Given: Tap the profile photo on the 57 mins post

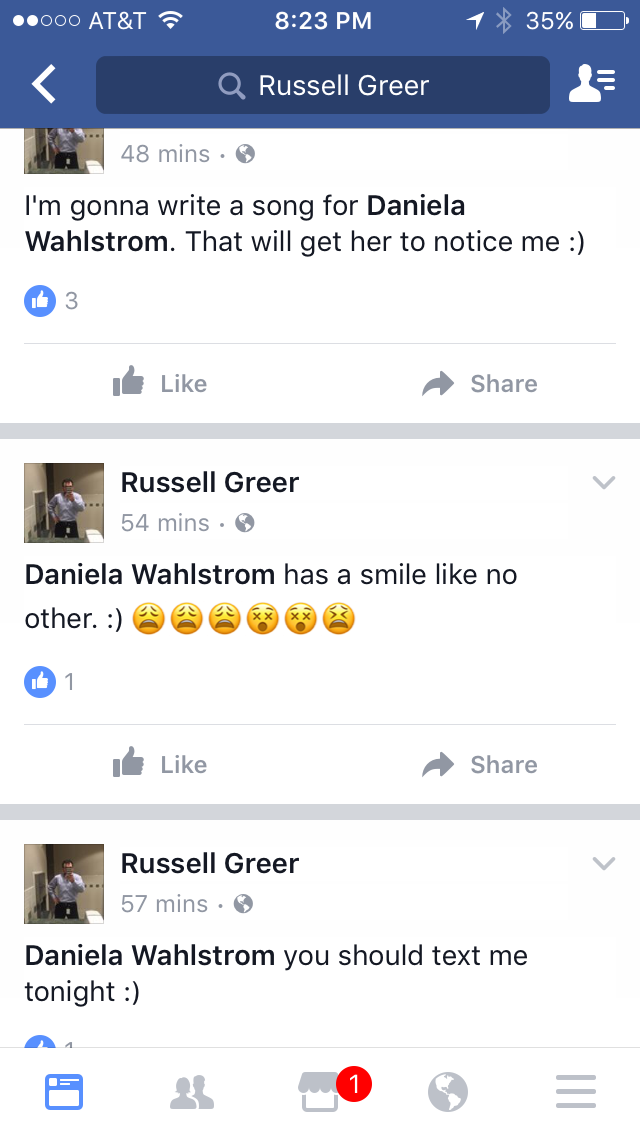Looking at the screenshot, I should pos(64,883).
